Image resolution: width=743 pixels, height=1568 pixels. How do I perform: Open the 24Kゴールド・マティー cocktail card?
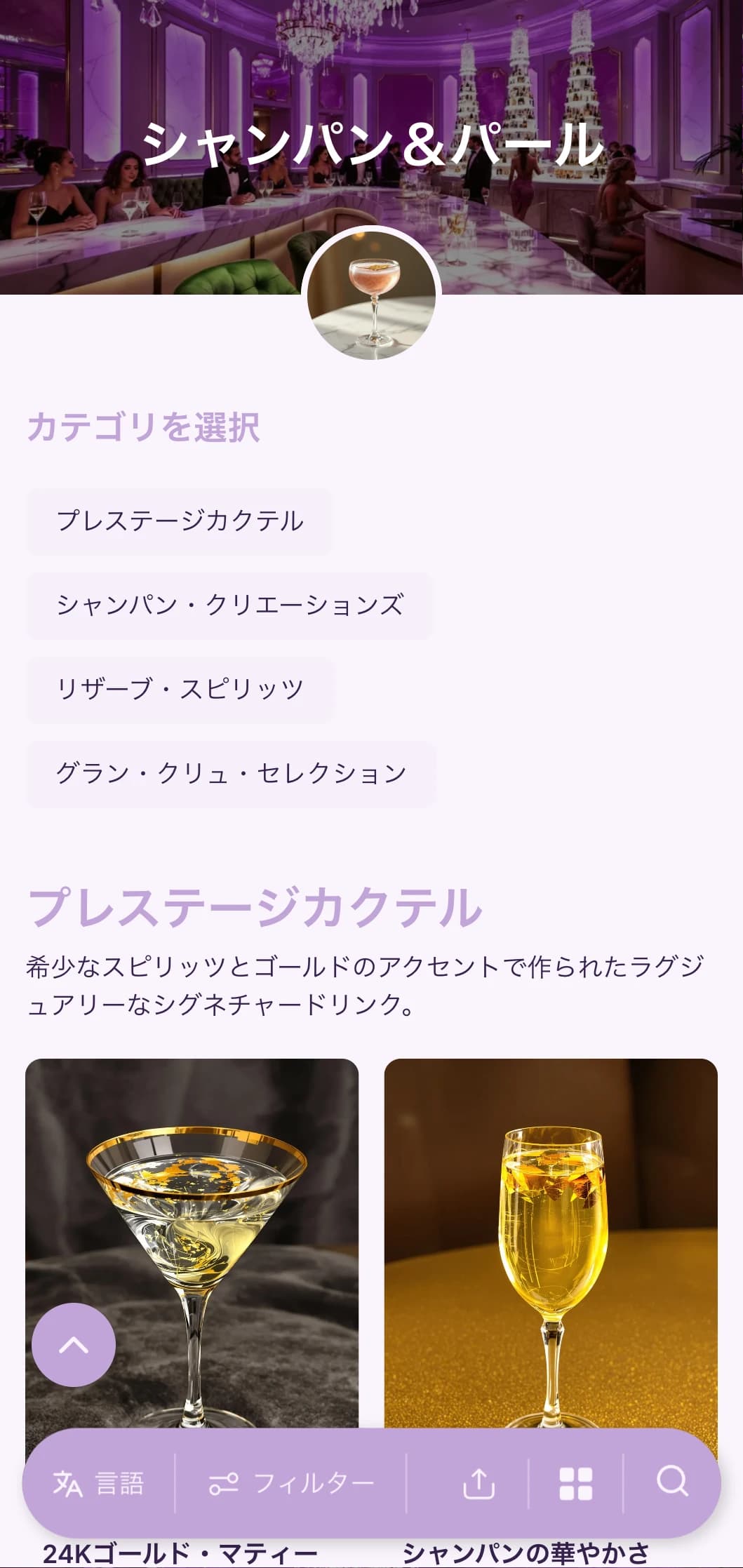click(x=192, y=1235)
